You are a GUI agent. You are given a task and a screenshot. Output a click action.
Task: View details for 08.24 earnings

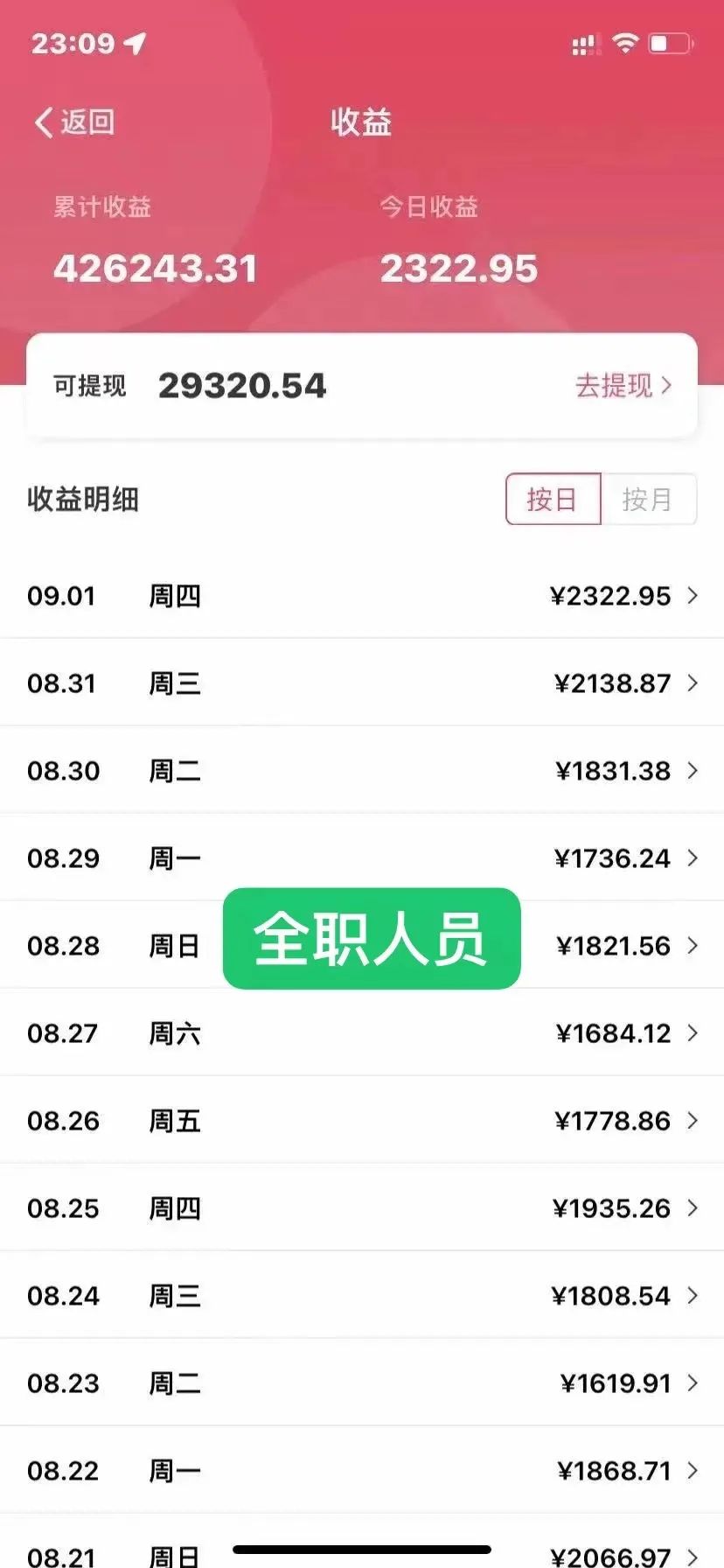362,1295
